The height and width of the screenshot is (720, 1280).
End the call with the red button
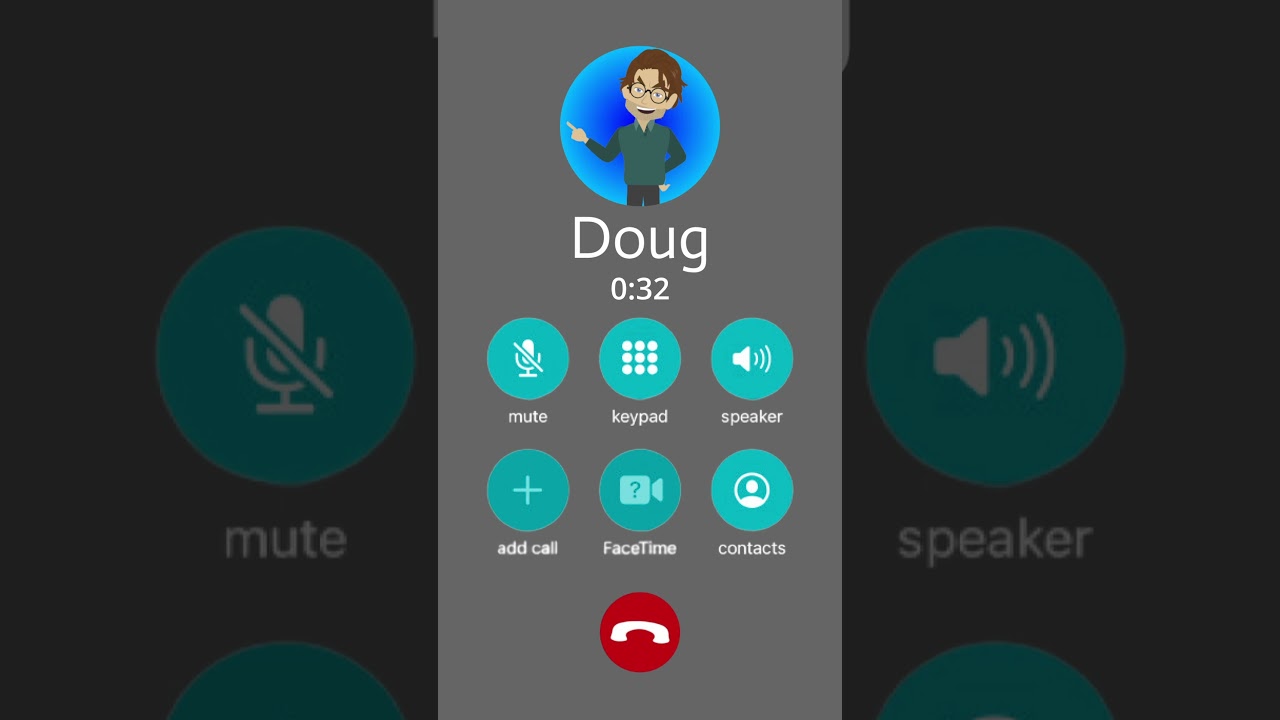coord(640,632)
